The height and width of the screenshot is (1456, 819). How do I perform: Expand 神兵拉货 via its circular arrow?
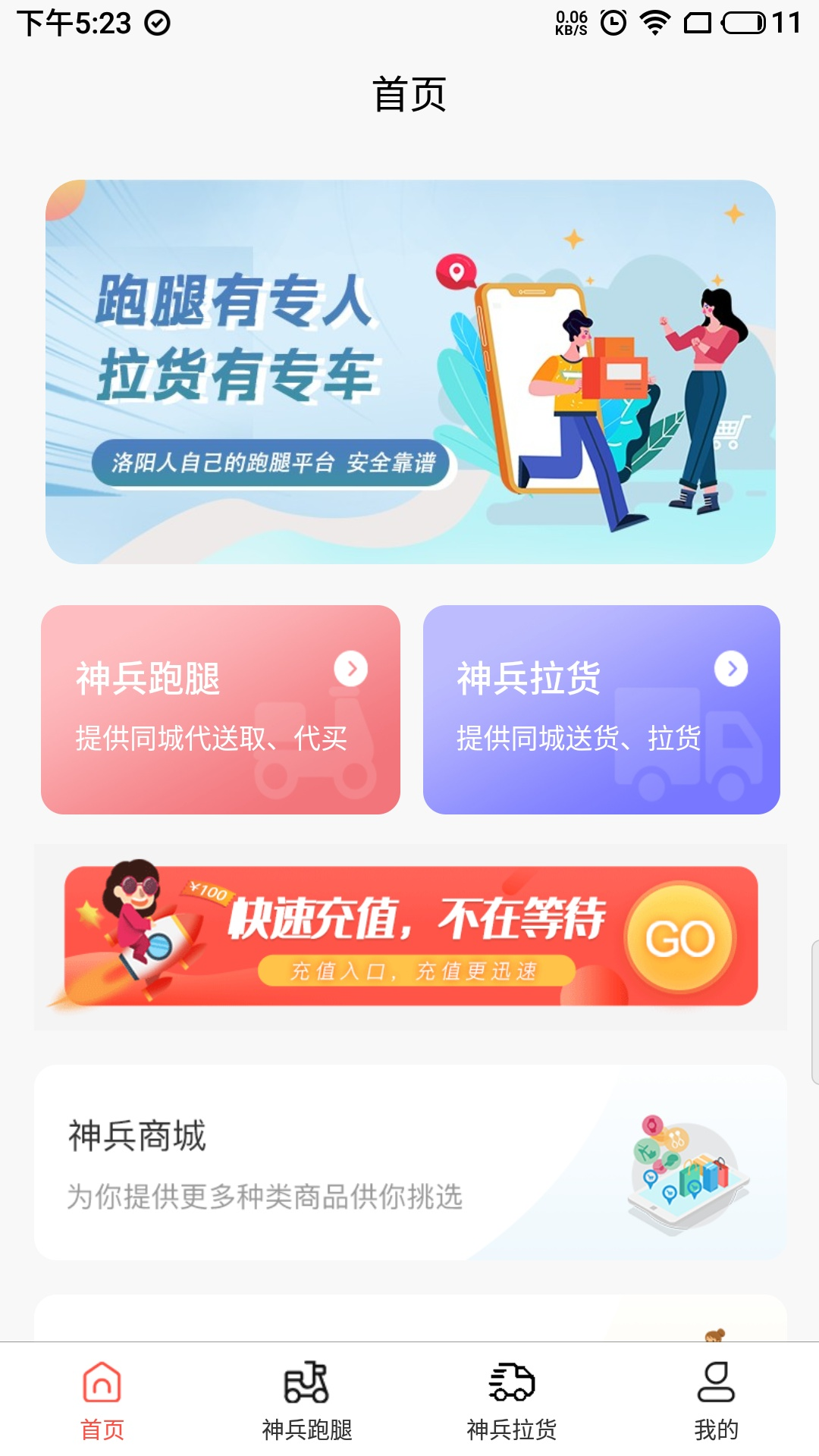732,670
